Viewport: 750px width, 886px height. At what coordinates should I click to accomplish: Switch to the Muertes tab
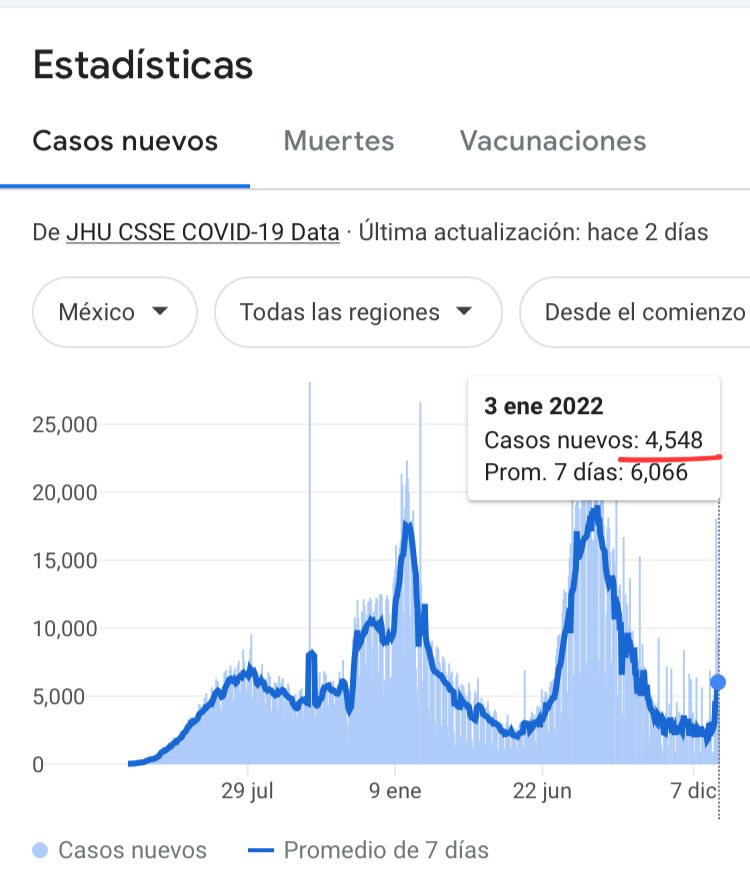pos(339,141)
